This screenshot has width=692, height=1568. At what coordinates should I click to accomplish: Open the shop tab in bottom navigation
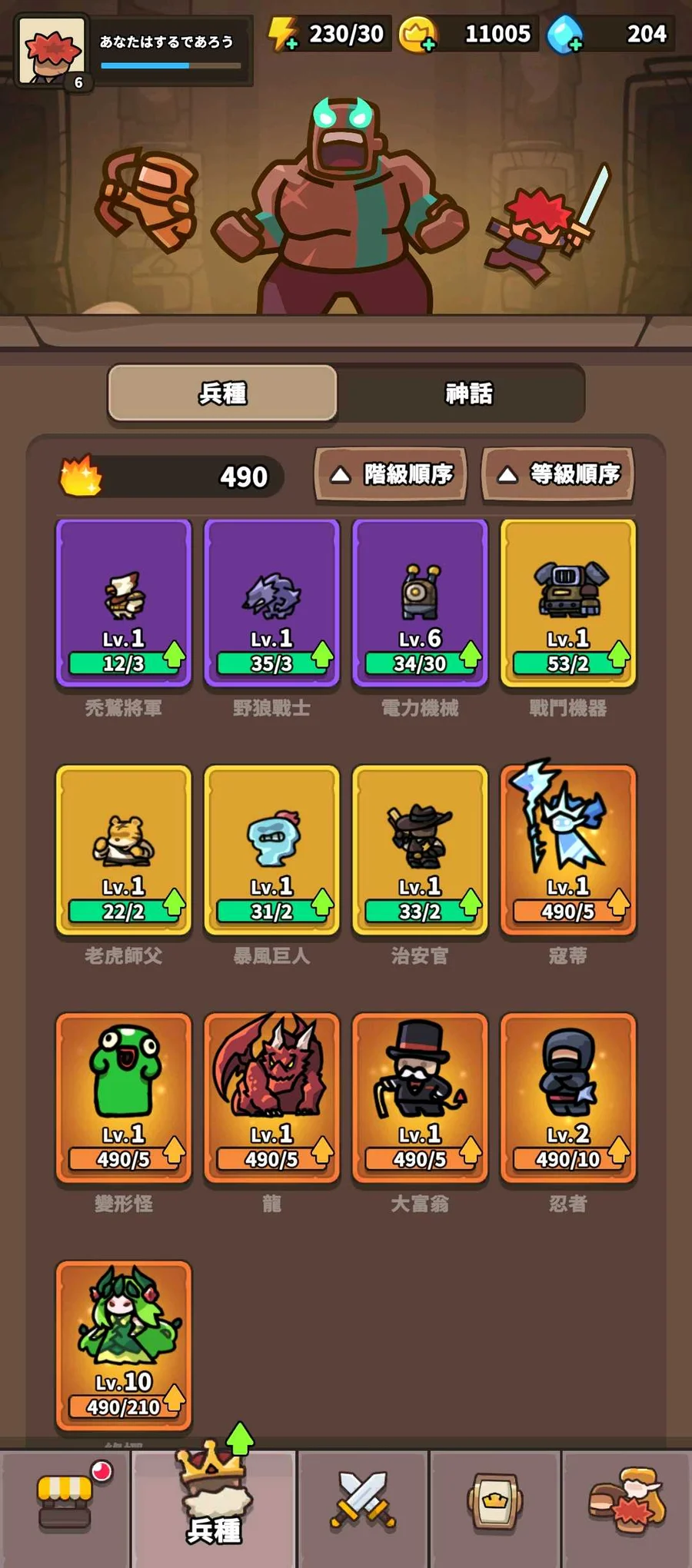point(66,1505)
